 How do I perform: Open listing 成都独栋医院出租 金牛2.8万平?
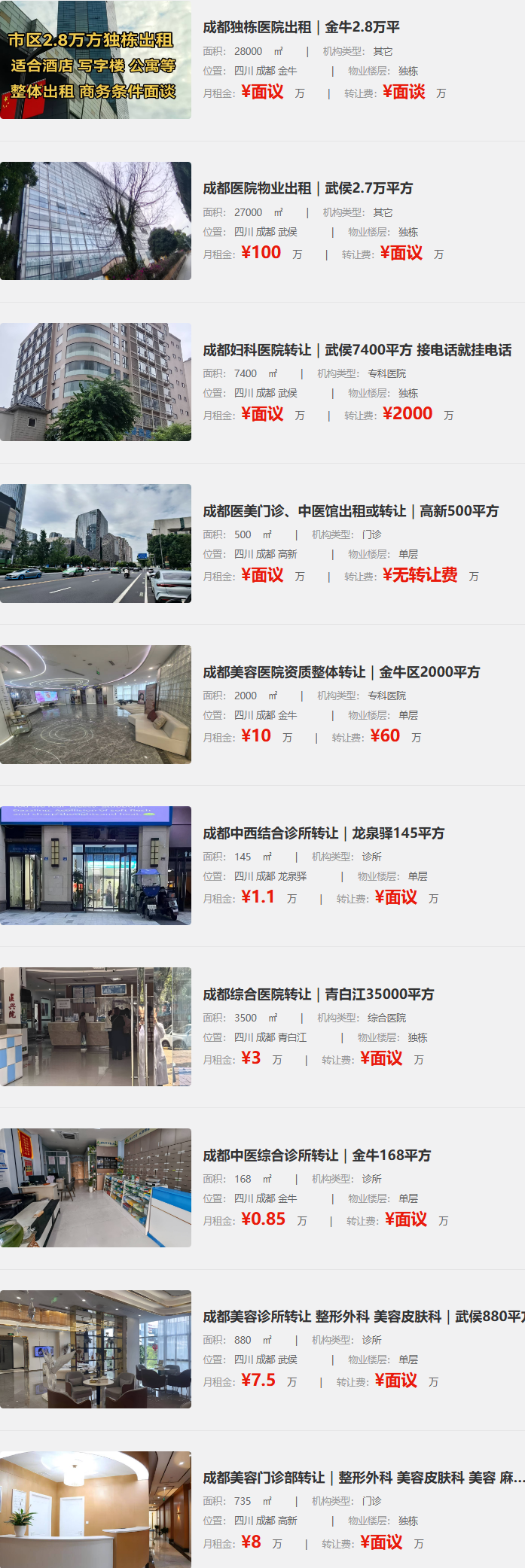(301, 27)
